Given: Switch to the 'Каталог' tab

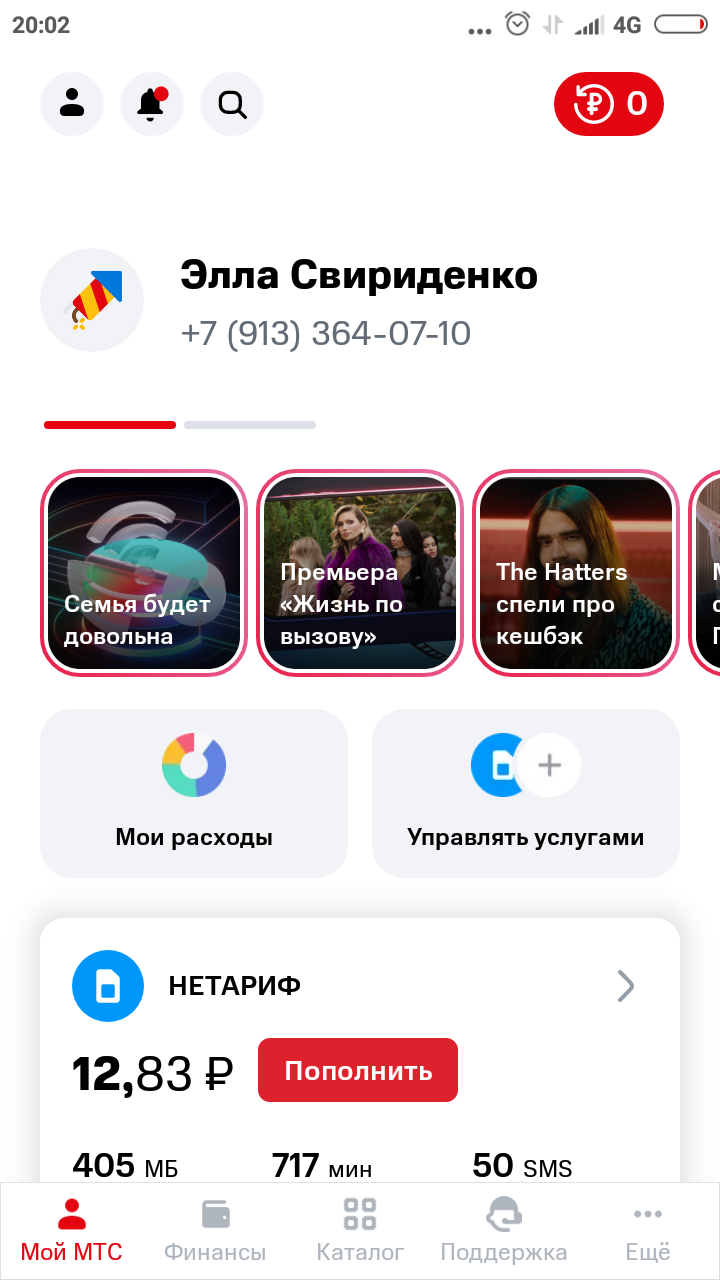Looking at the screenshot, I should (x=360, y=1231).
